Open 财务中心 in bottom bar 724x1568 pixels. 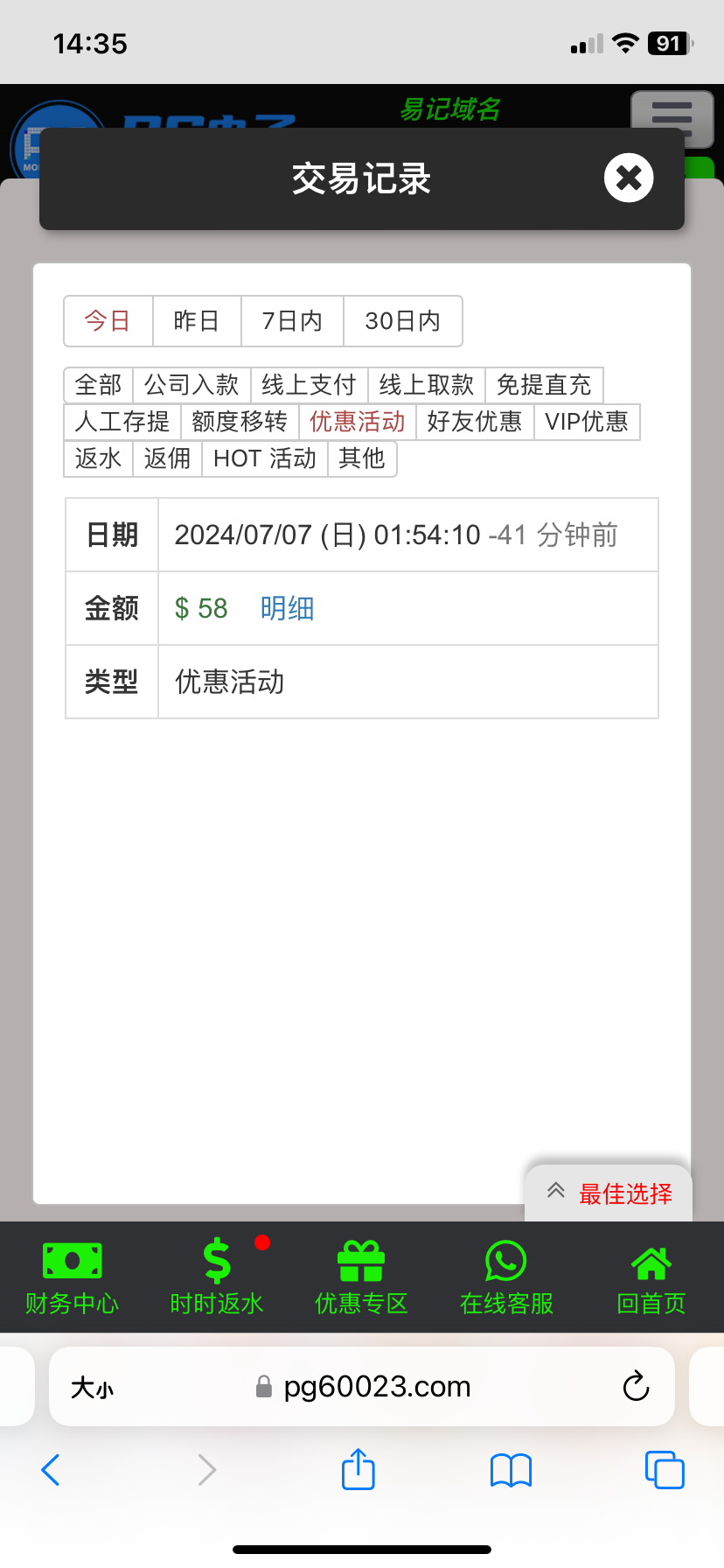72,1278
